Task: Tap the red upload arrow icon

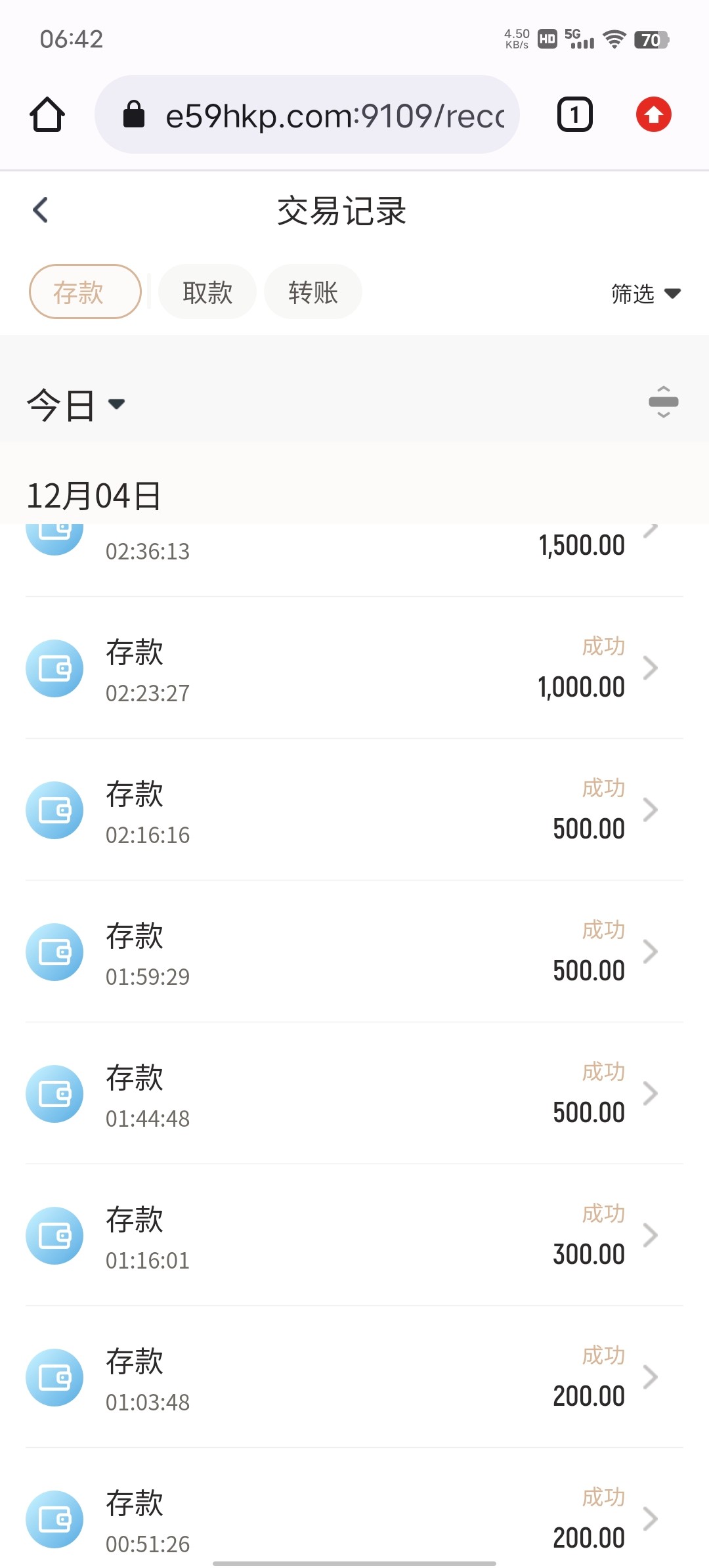Action: coord(653,115)
